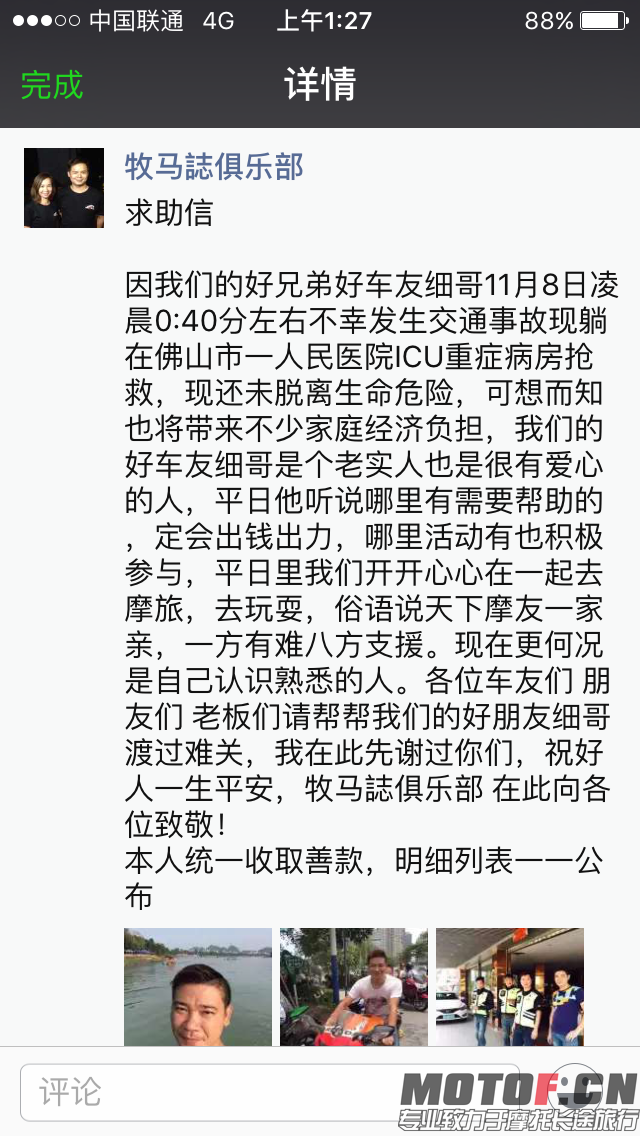The image size is (640, 1136).
Task: View the second photo, man on motorcycle
Action: point(353,986)
